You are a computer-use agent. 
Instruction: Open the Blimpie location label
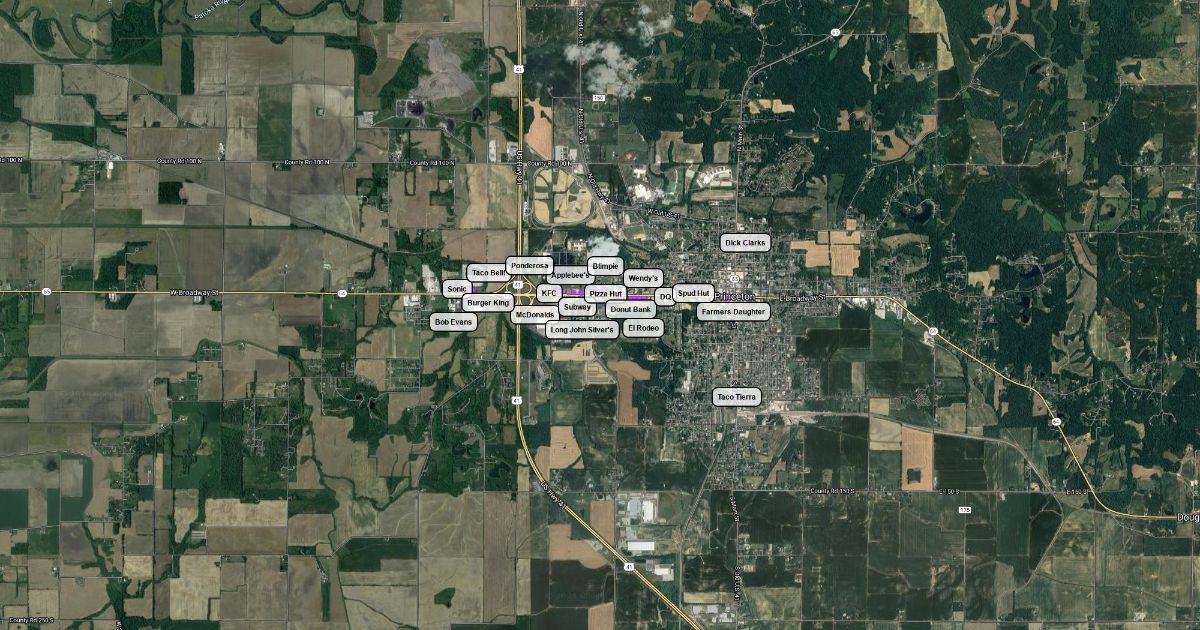click(x=605, y=265)
